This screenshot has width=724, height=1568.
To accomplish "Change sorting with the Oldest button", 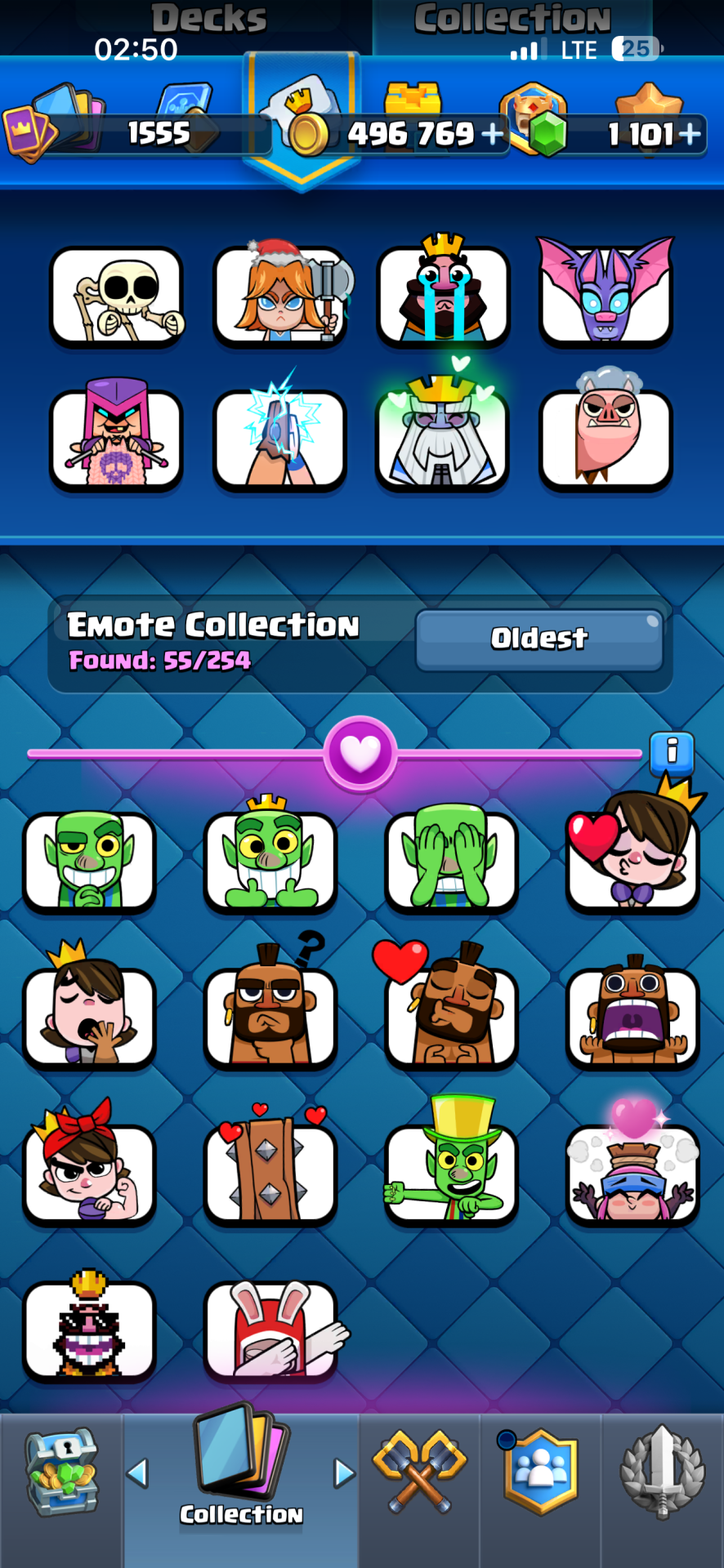I will [x=539, y=639].
